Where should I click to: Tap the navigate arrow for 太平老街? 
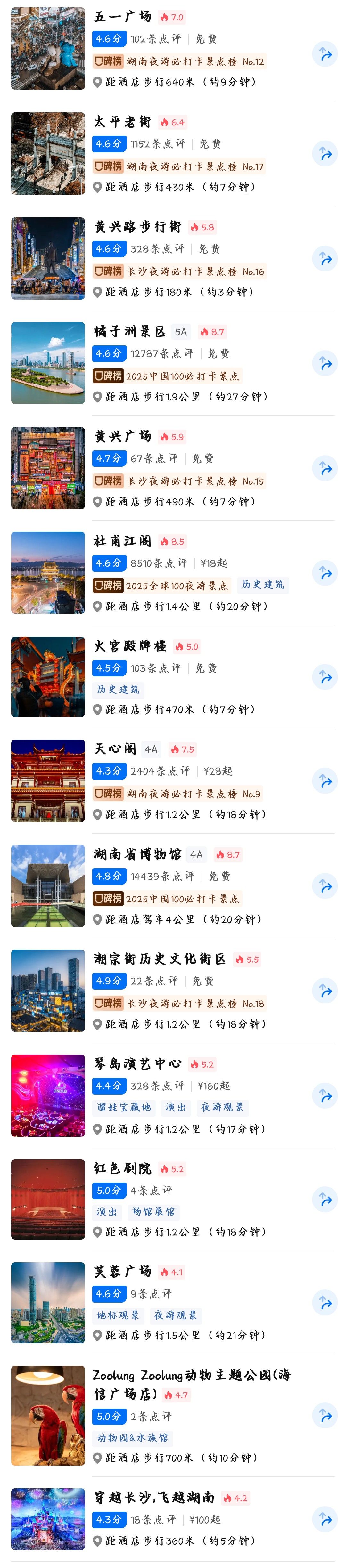[x=325, y=153]
